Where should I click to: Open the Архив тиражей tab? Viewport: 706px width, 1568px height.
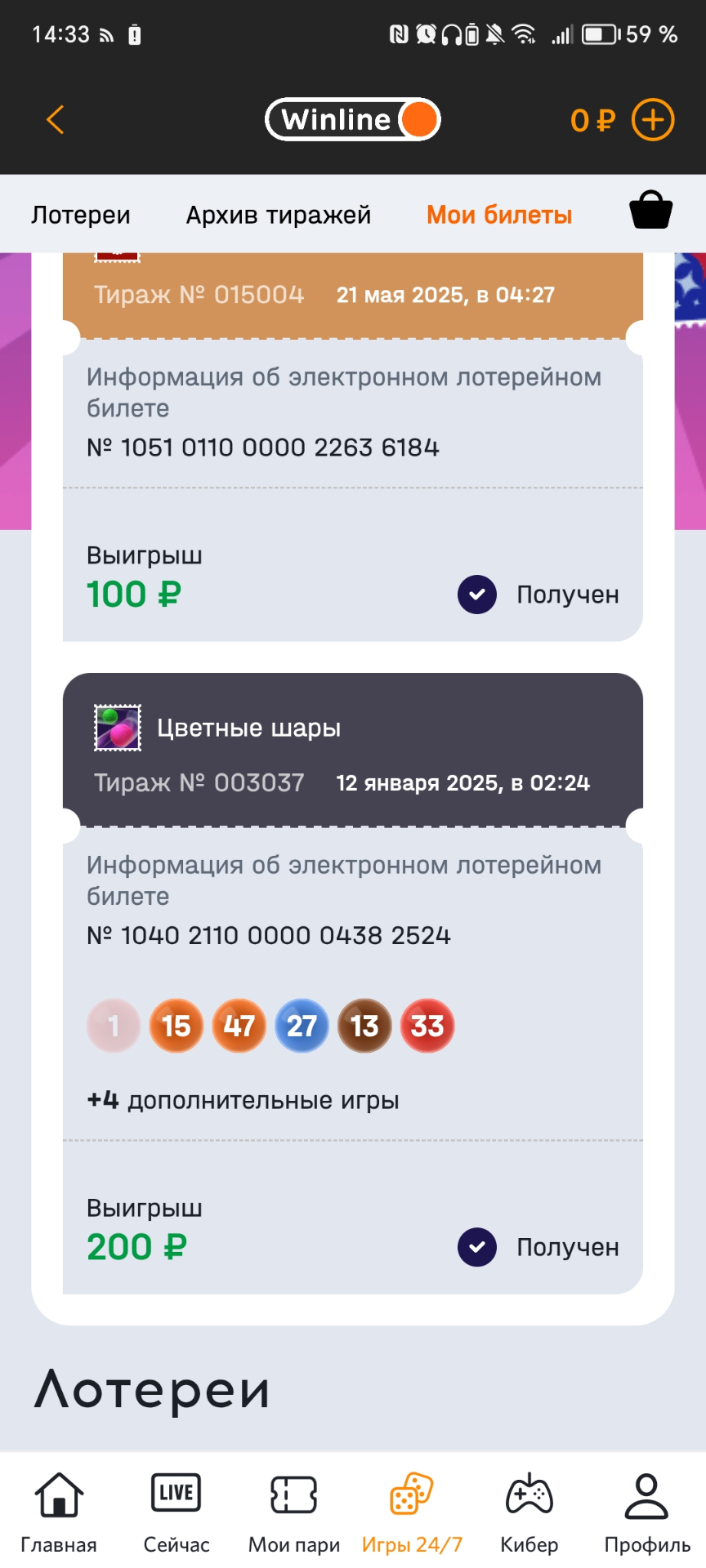278,215
